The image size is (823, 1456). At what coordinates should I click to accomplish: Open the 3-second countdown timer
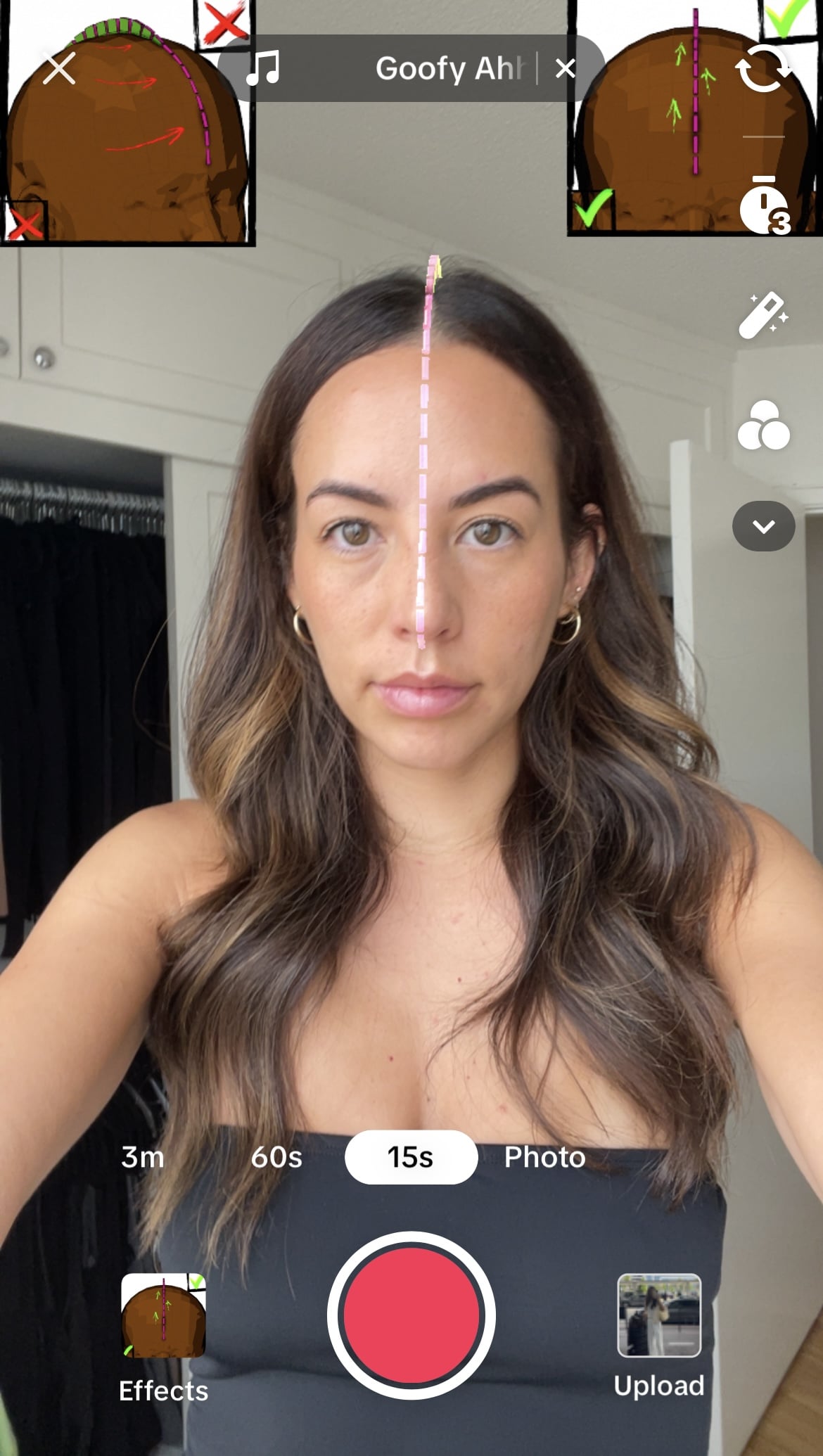[x=765, y=205]
